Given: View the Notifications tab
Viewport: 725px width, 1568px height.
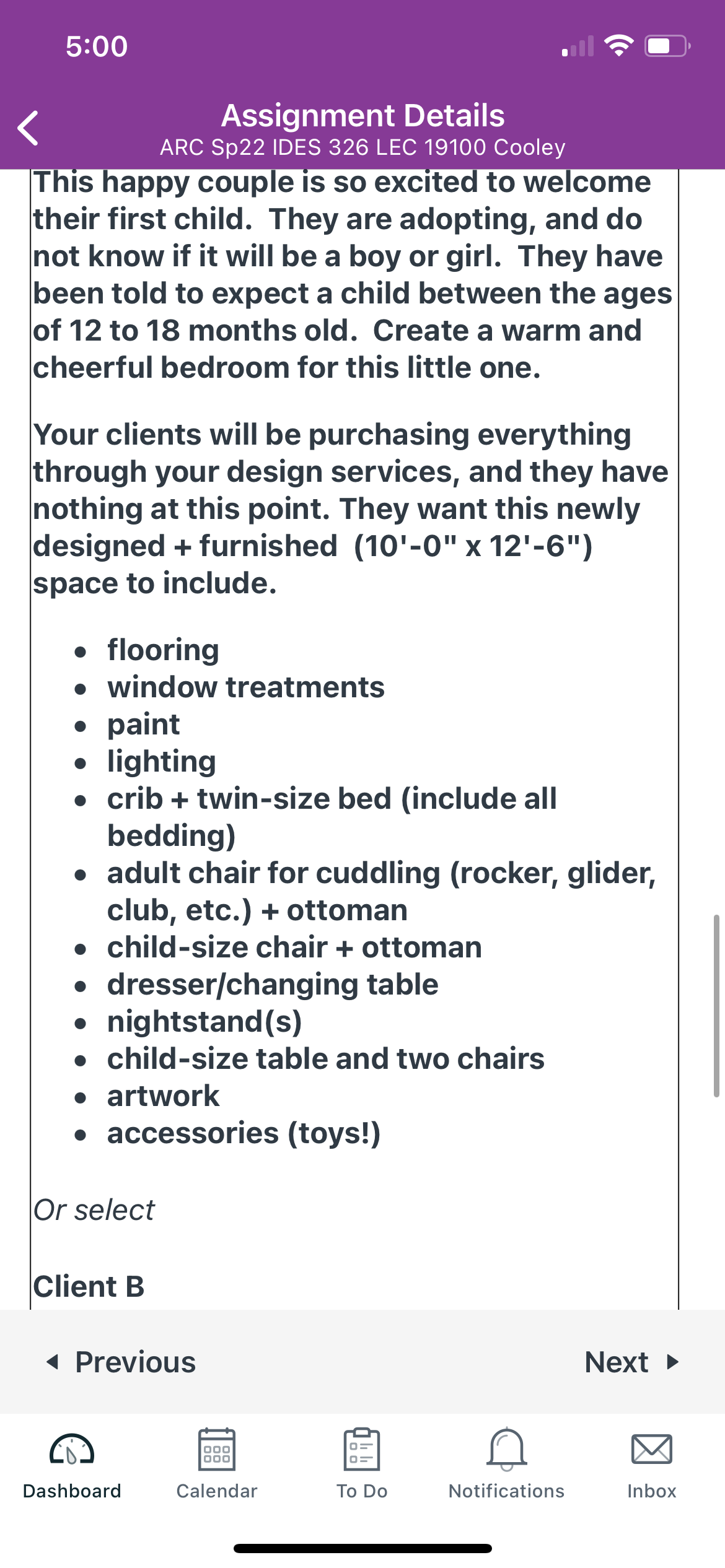Looking at the screenshot, I should tap(507, 1464).
